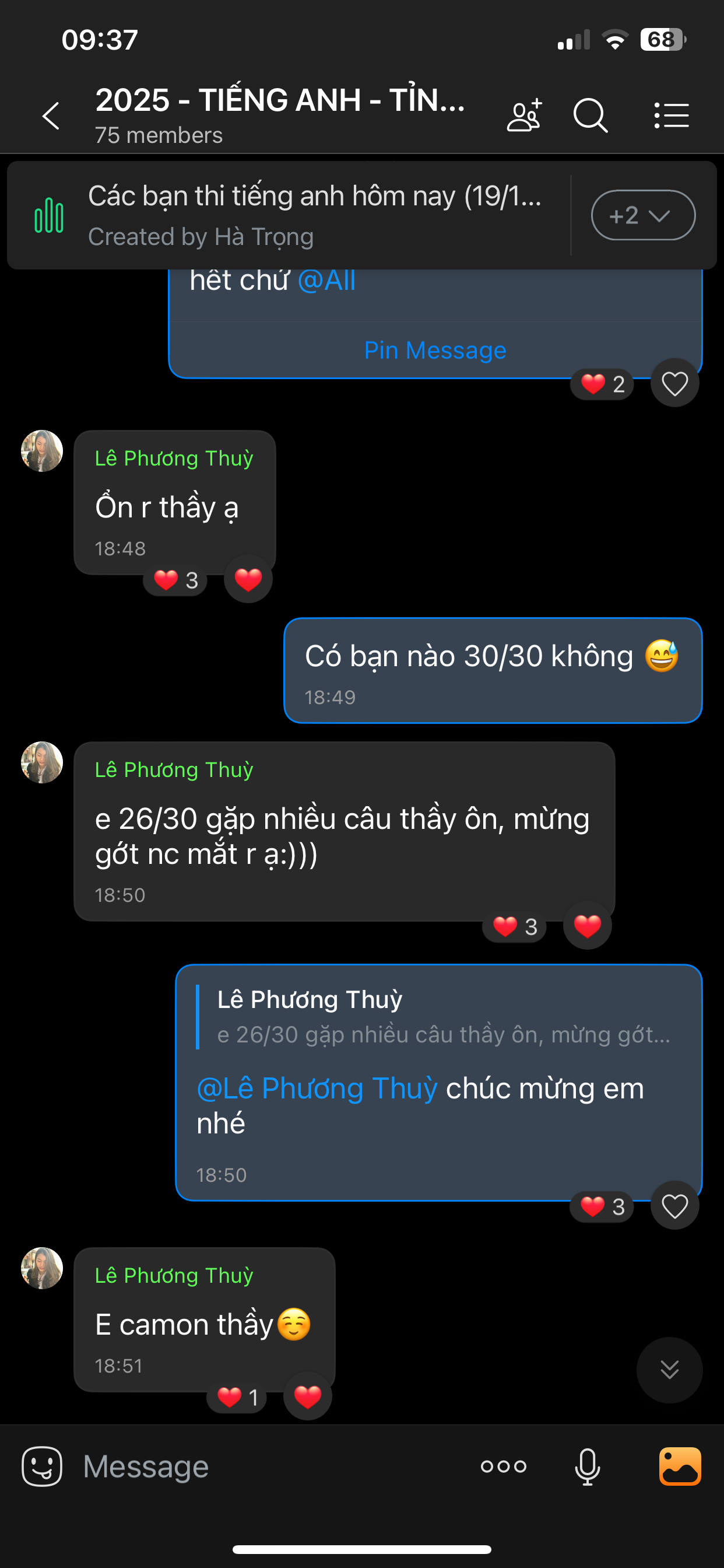
Task: Expand the +2 pinned items
Action: pyautogui.click(x=642, y=215)
